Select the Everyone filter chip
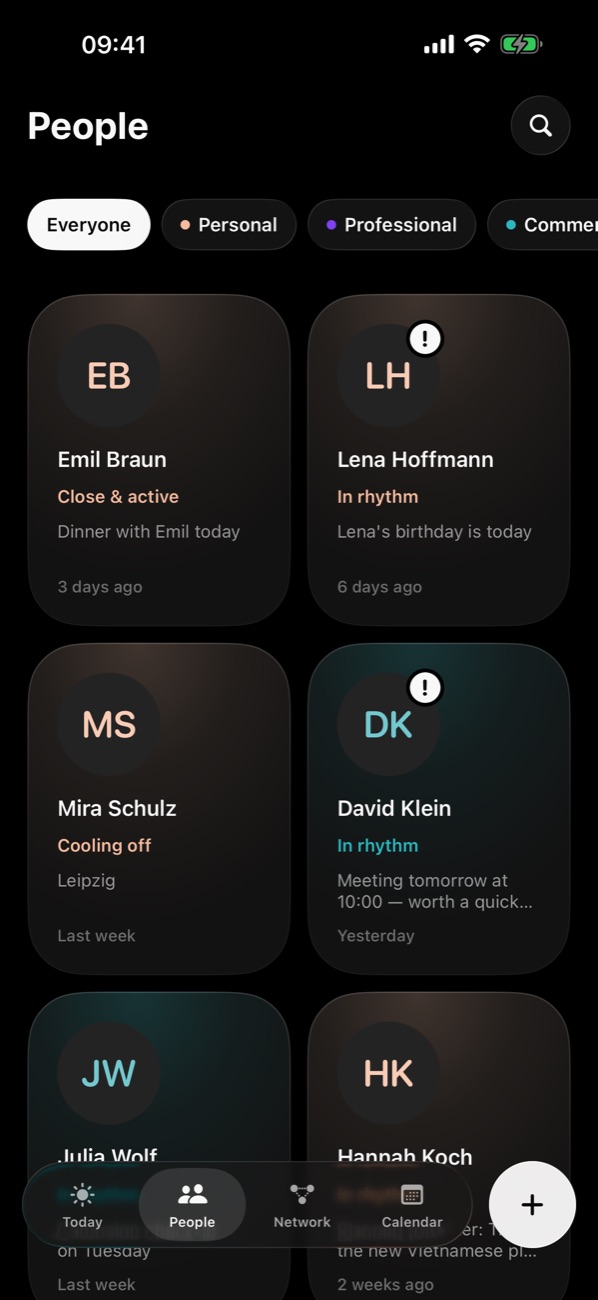The width and height of the screenshot is (598, 1300). (x=89, y=225)
